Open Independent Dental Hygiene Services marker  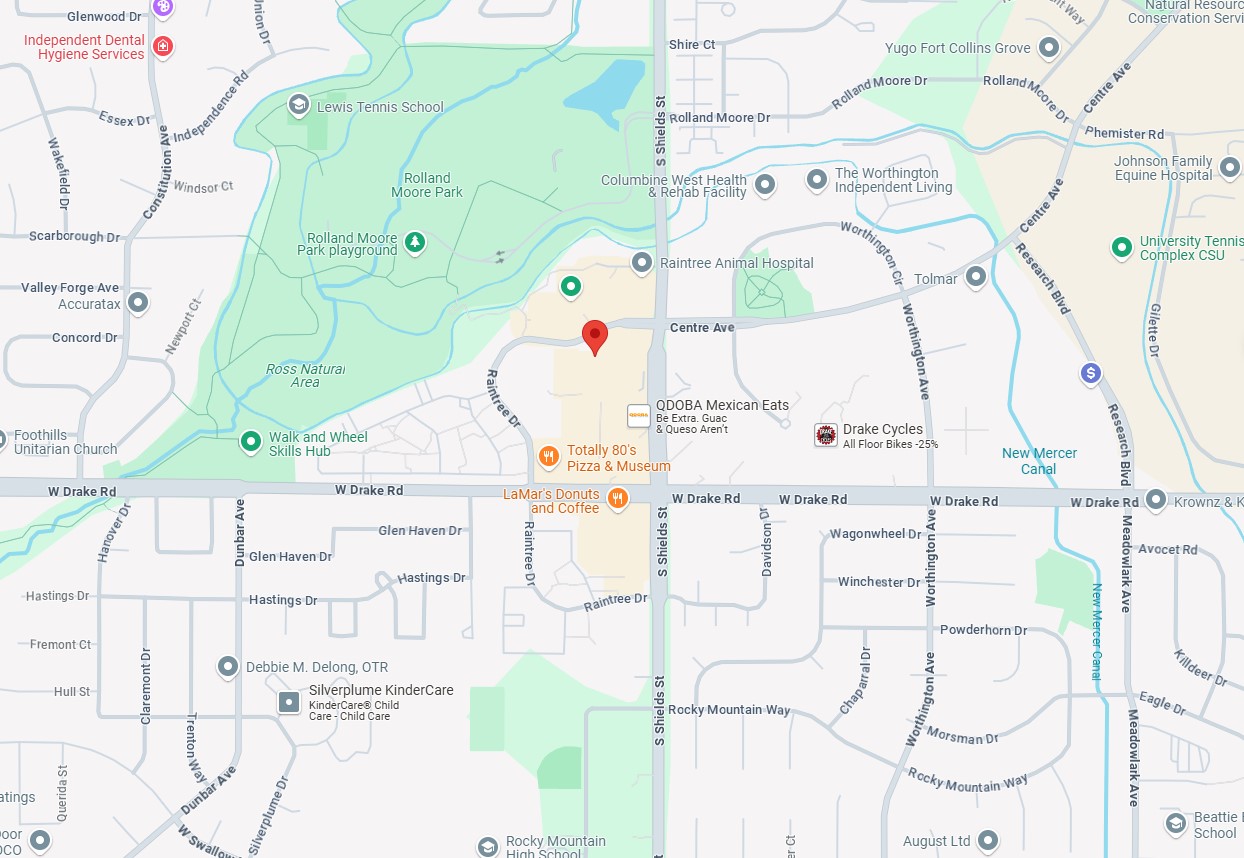point(163,46)
